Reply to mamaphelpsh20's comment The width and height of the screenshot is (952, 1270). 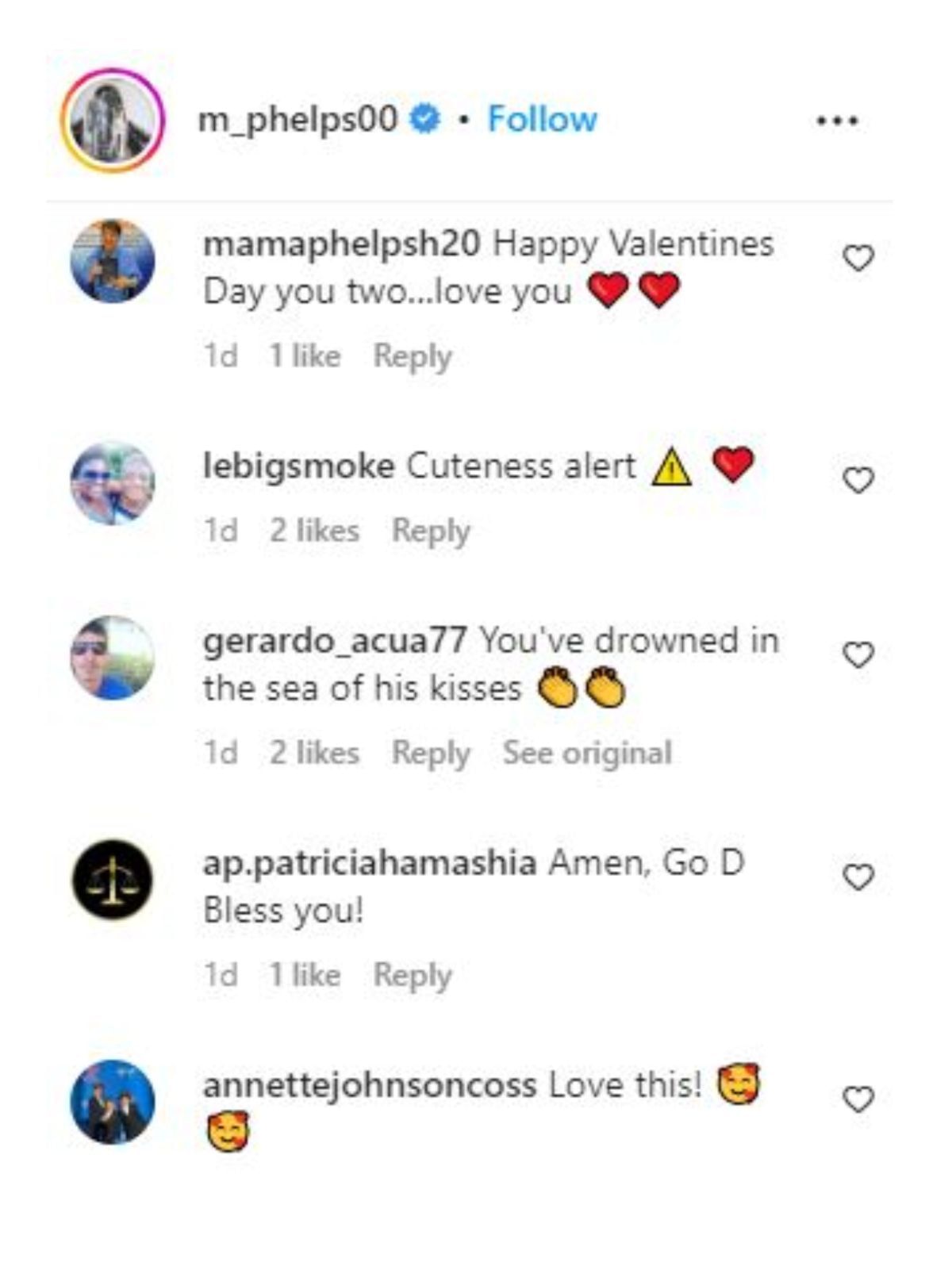413,357
